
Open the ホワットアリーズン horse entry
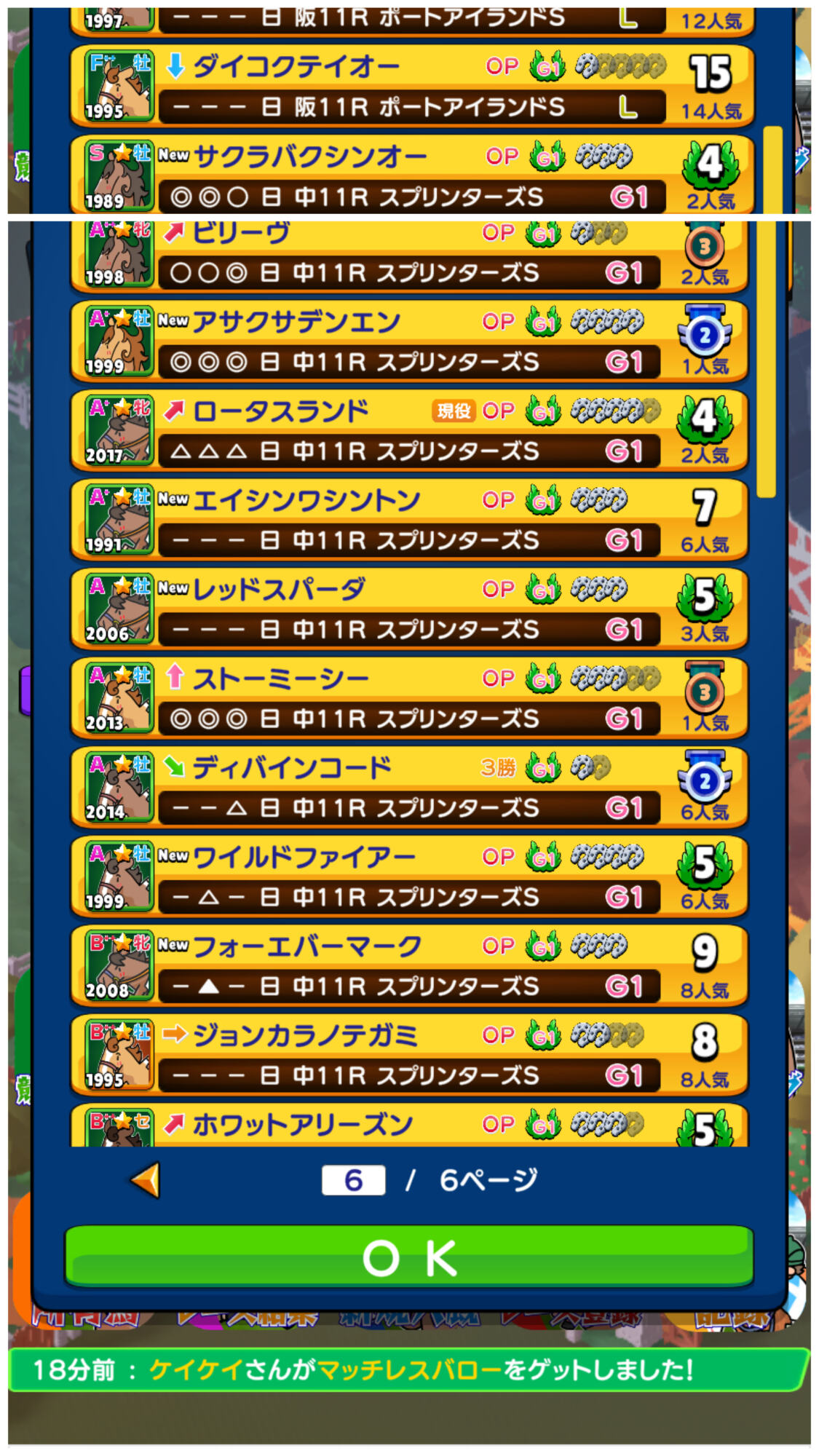(409, 1125)
